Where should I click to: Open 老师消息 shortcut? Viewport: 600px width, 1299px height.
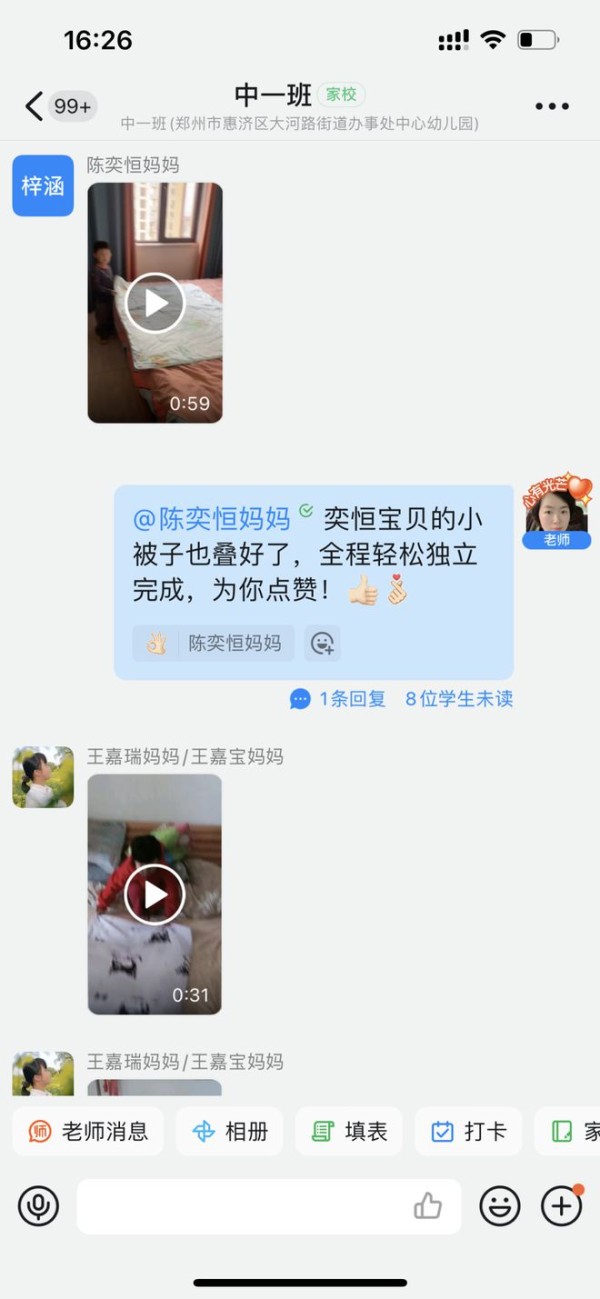89,1131
